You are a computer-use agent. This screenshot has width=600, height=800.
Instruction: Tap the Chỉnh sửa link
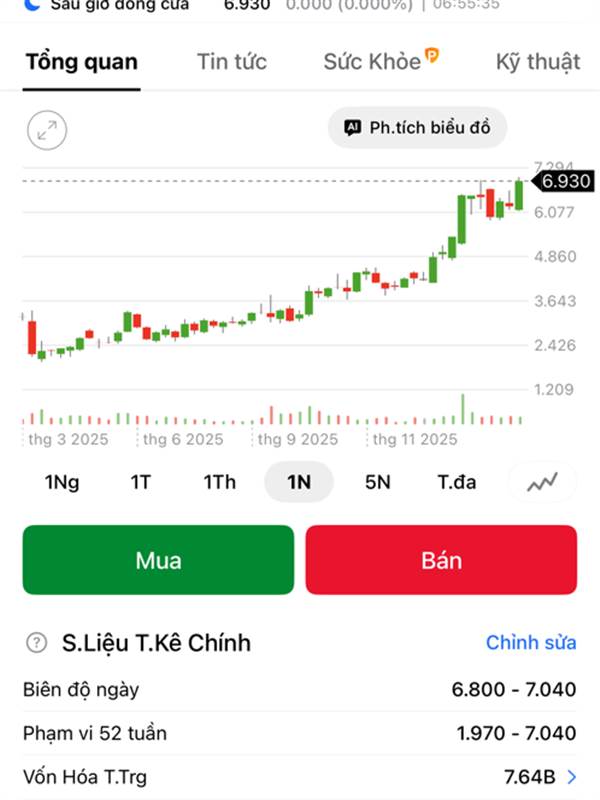[x=531, y=643]
